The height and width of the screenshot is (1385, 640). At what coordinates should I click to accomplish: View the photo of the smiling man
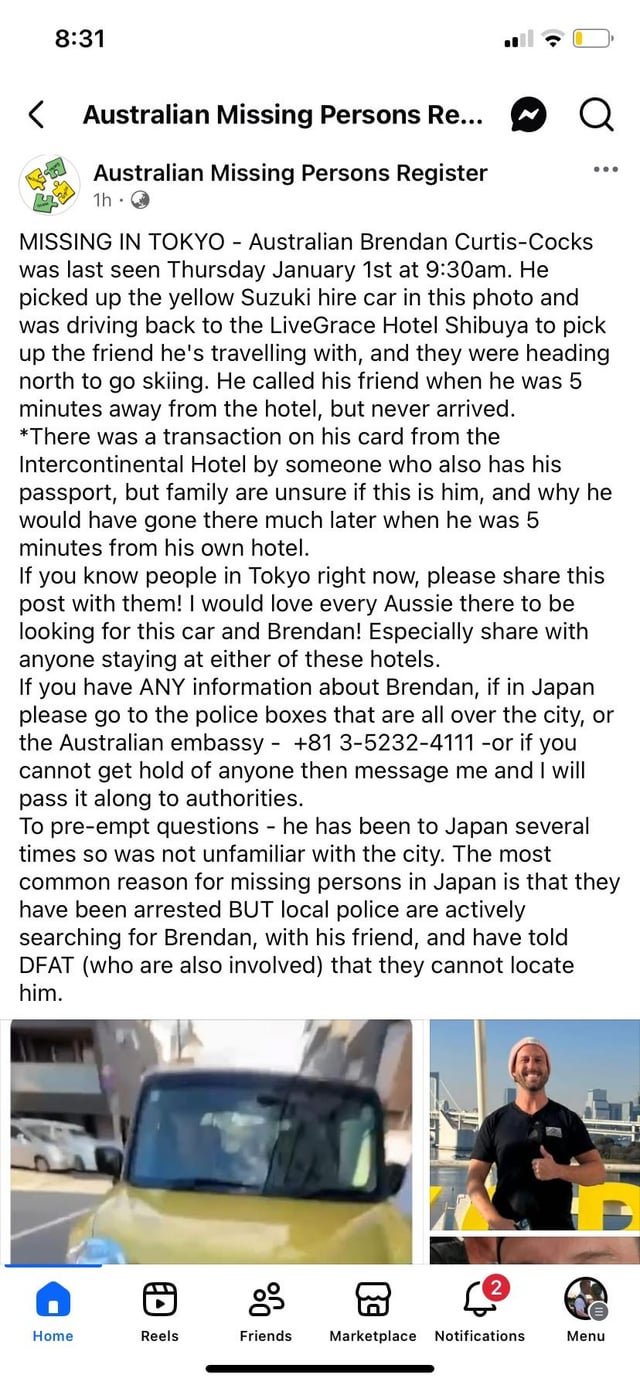pos(535,1125)
